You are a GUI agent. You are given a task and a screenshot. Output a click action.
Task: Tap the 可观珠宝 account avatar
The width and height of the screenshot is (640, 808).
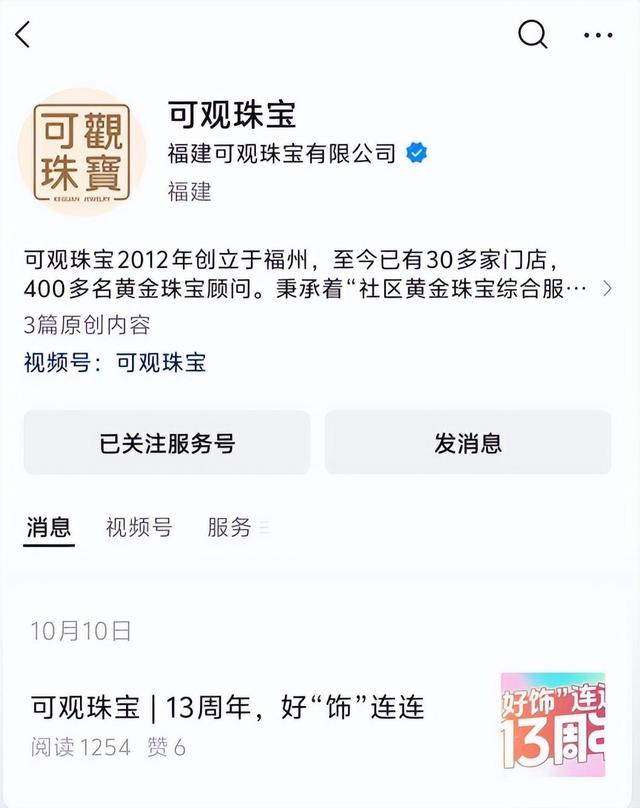[x=82, y=152]
